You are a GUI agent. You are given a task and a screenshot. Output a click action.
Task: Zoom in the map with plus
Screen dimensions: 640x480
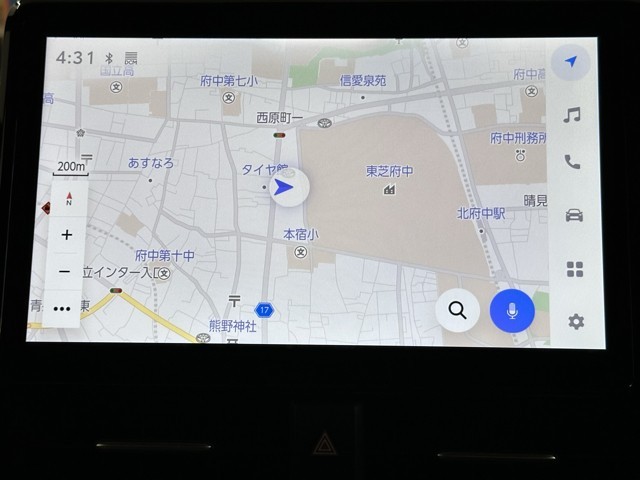click(x=67, y=236)
